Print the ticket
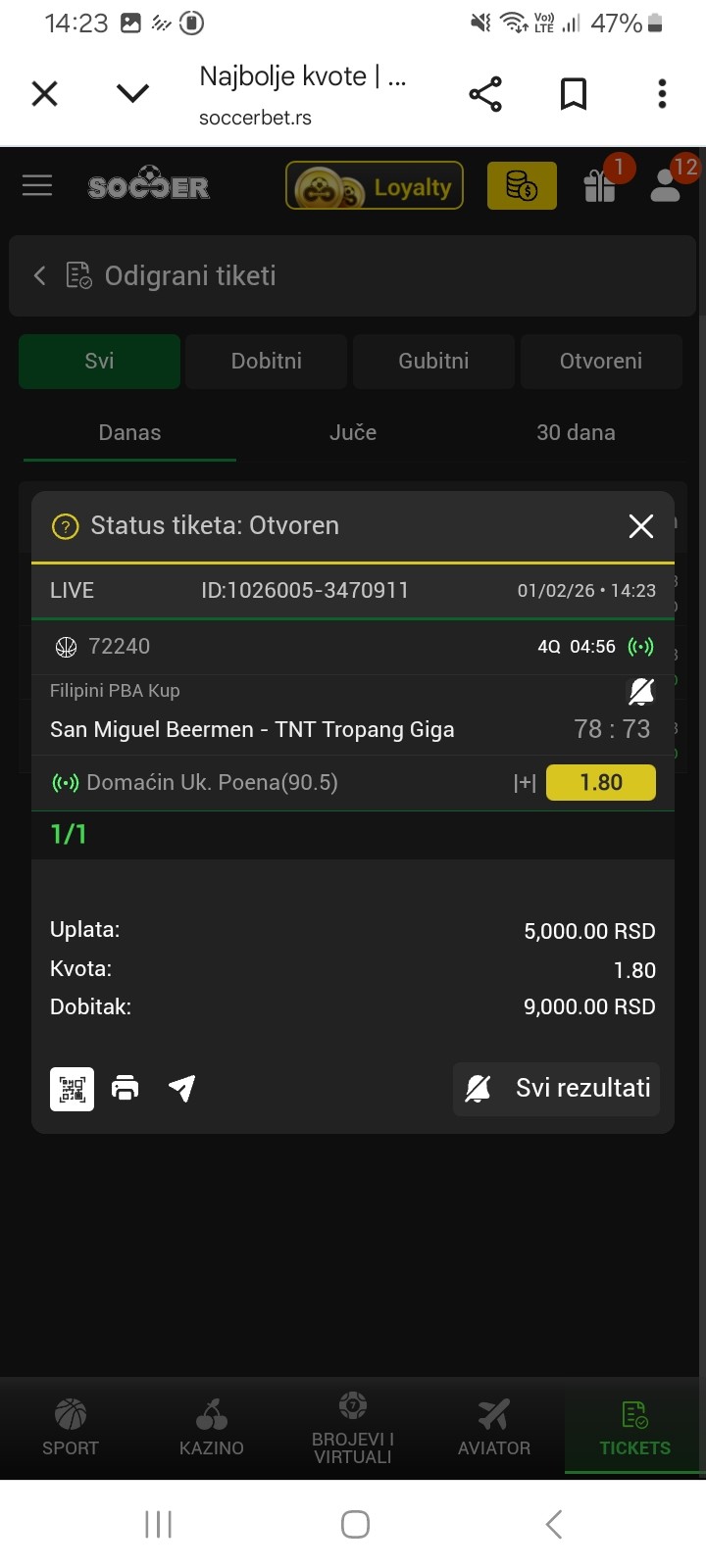Viewport: 706px width, 1568px height. (126, 1088)
